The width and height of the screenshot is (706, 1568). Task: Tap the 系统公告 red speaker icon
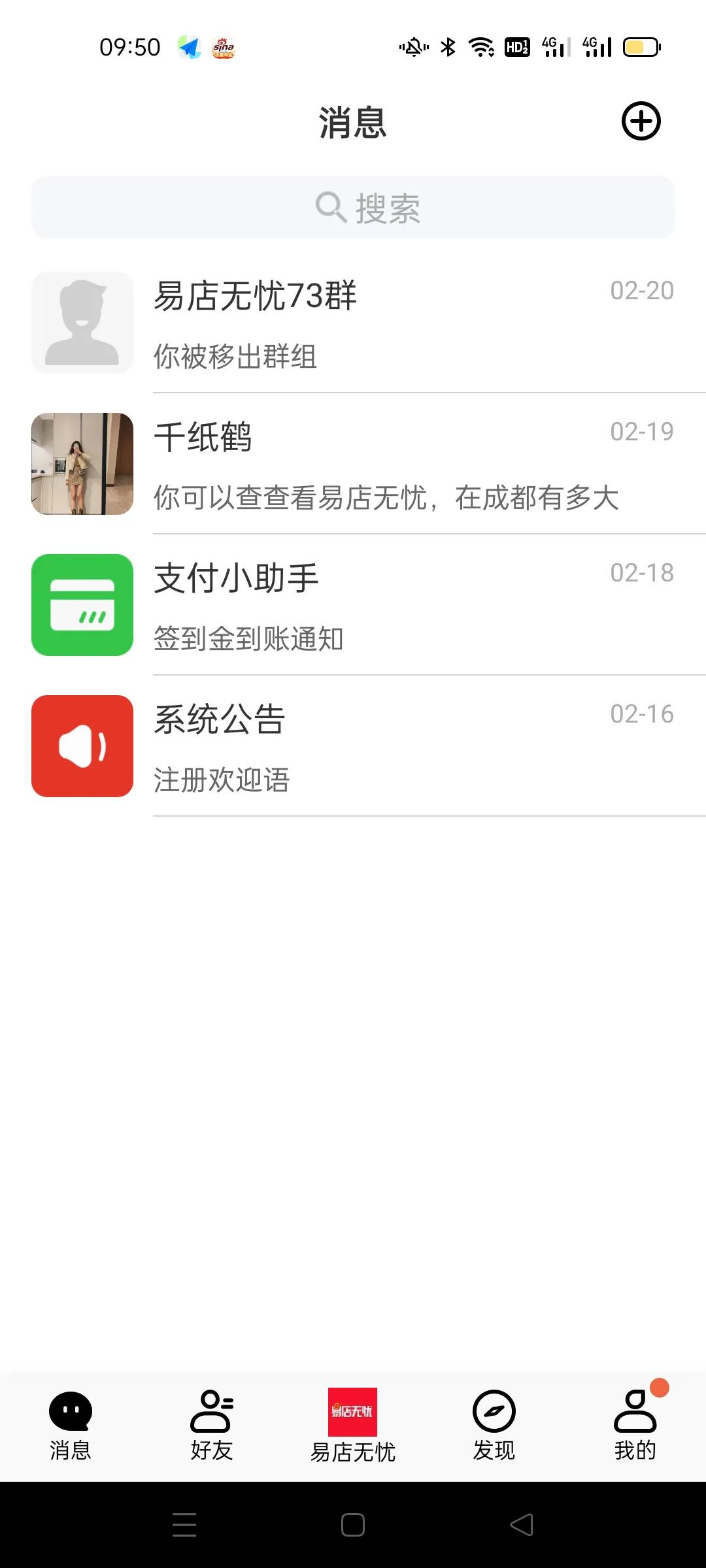[x=82, y=746]
